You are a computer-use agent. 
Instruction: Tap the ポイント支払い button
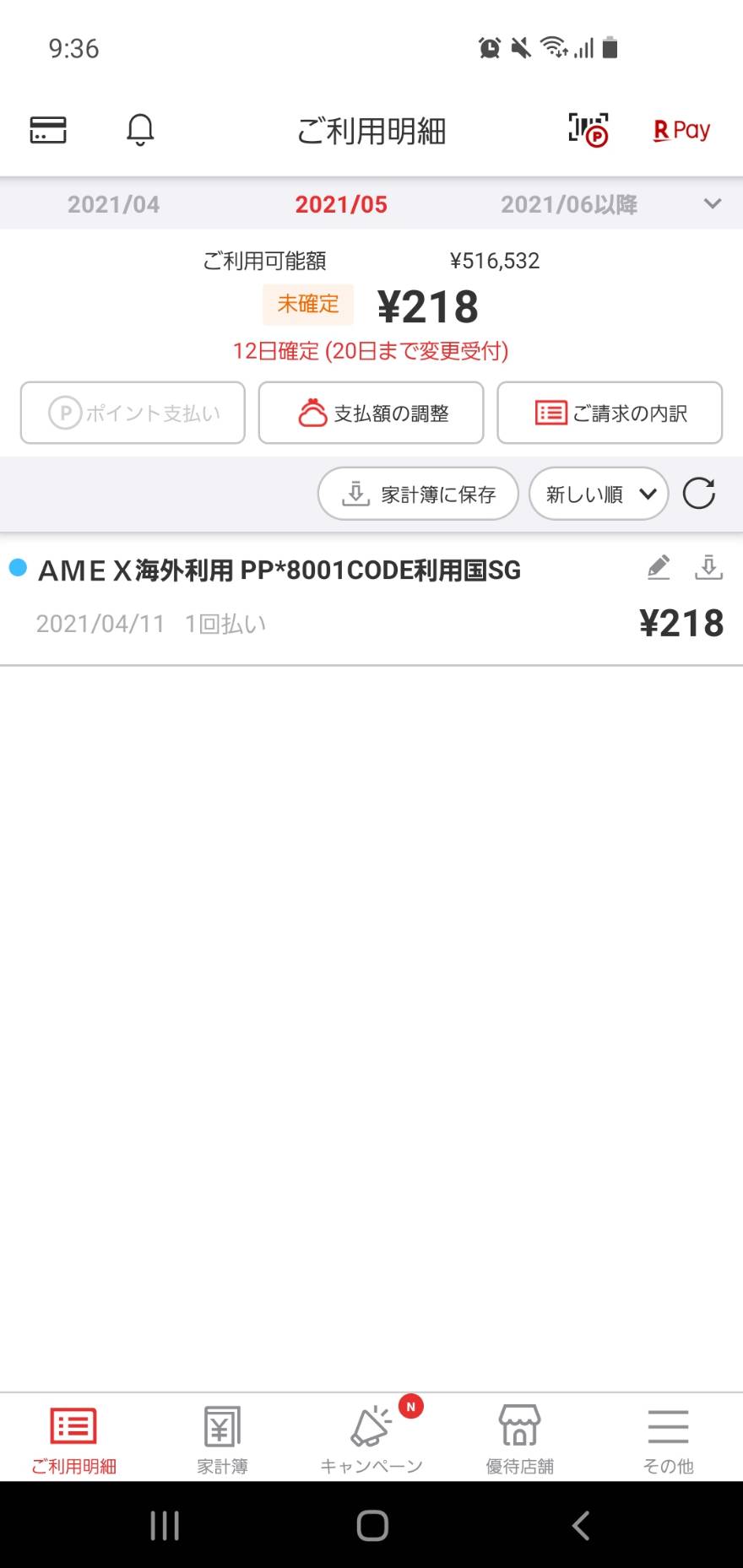coord(133,413)
